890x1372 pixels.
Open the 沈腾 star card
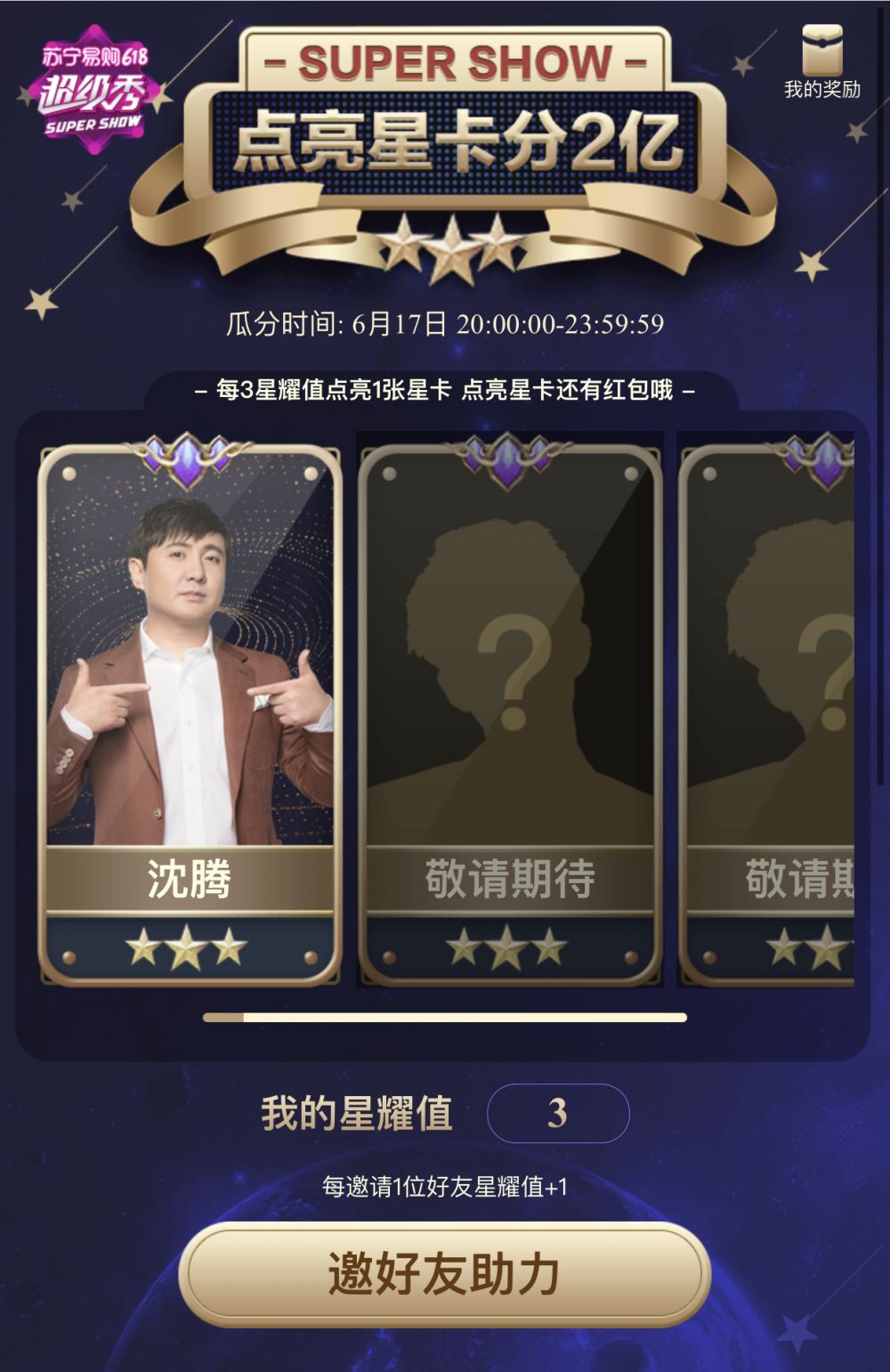(x=190, y=712)
